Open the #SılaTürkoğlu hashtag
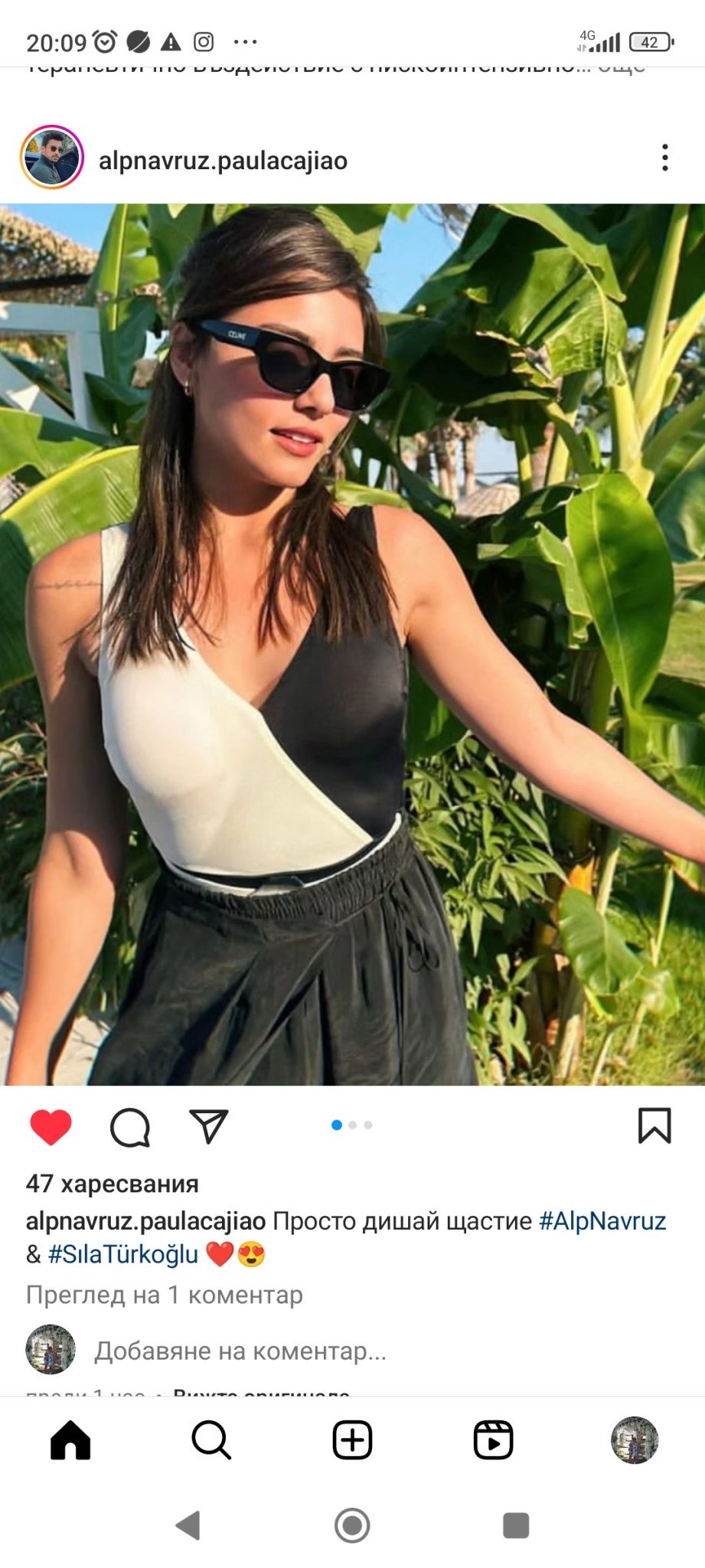Viewport: 705px width, 1568px height. click(122, 1254)
